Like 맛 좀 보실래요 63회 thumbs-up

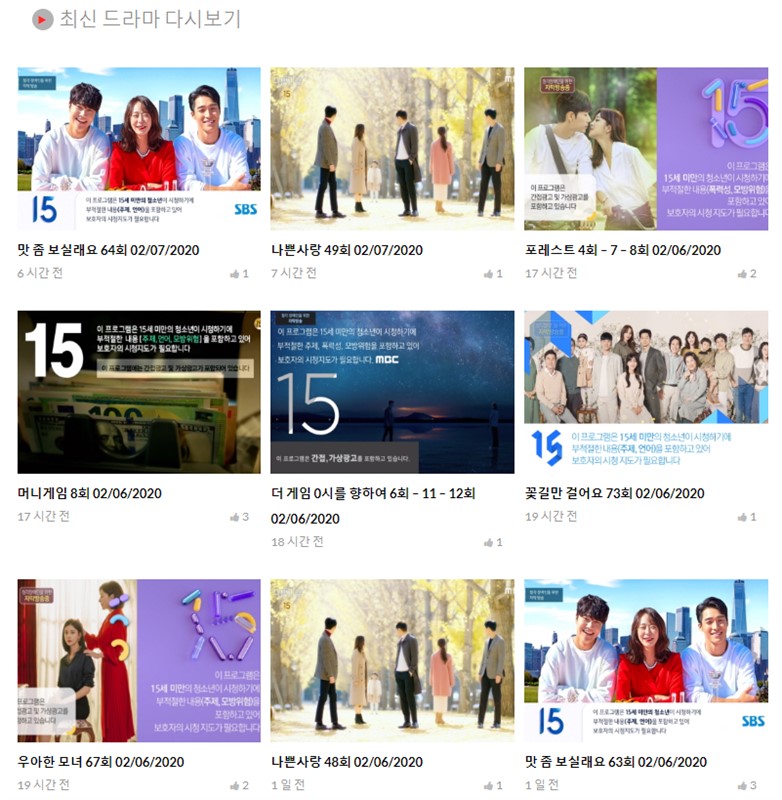(743, 786)
